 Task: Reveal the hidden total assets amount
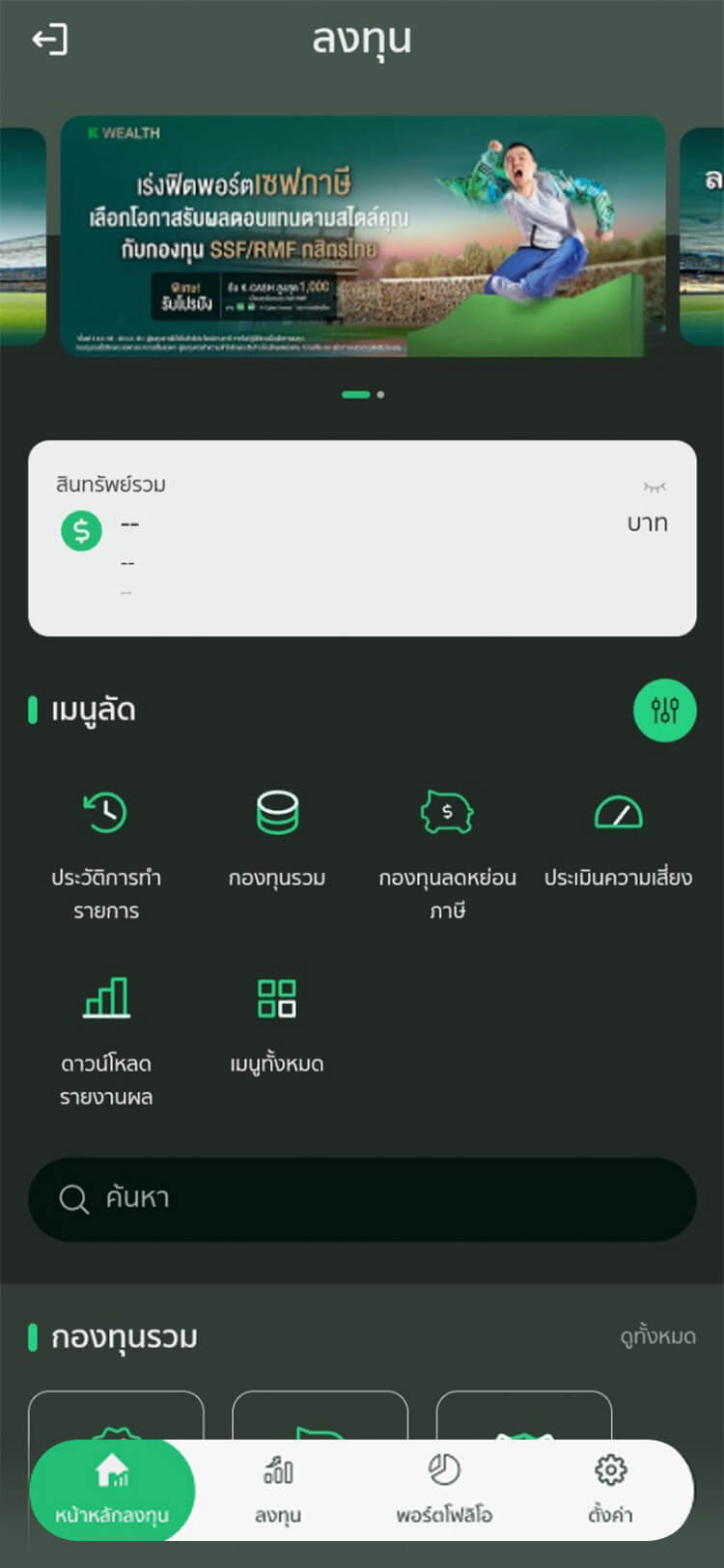point(654,487)
